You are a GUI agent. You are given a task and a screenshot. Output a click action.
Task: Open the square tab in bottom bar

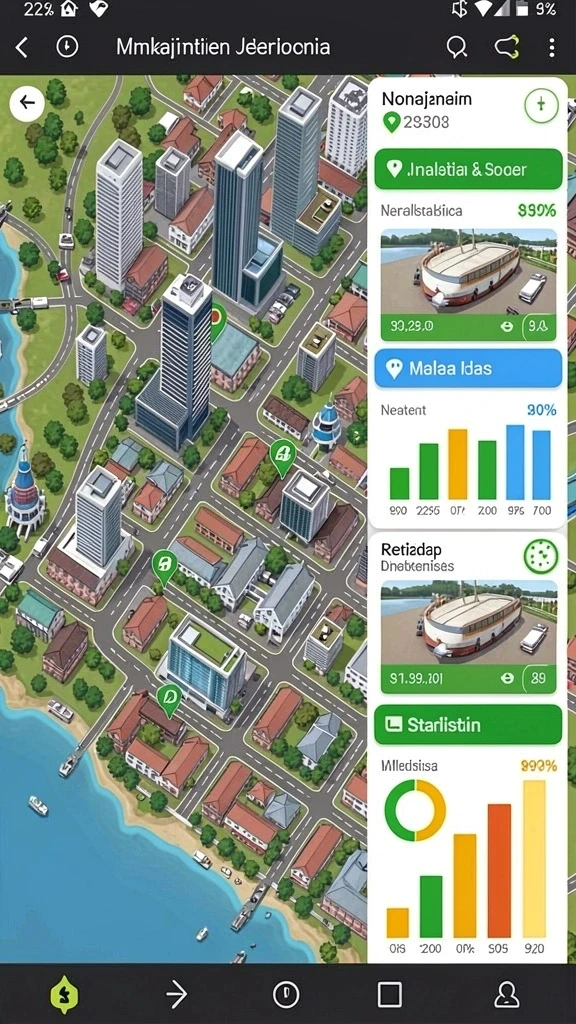click(390, 995)
